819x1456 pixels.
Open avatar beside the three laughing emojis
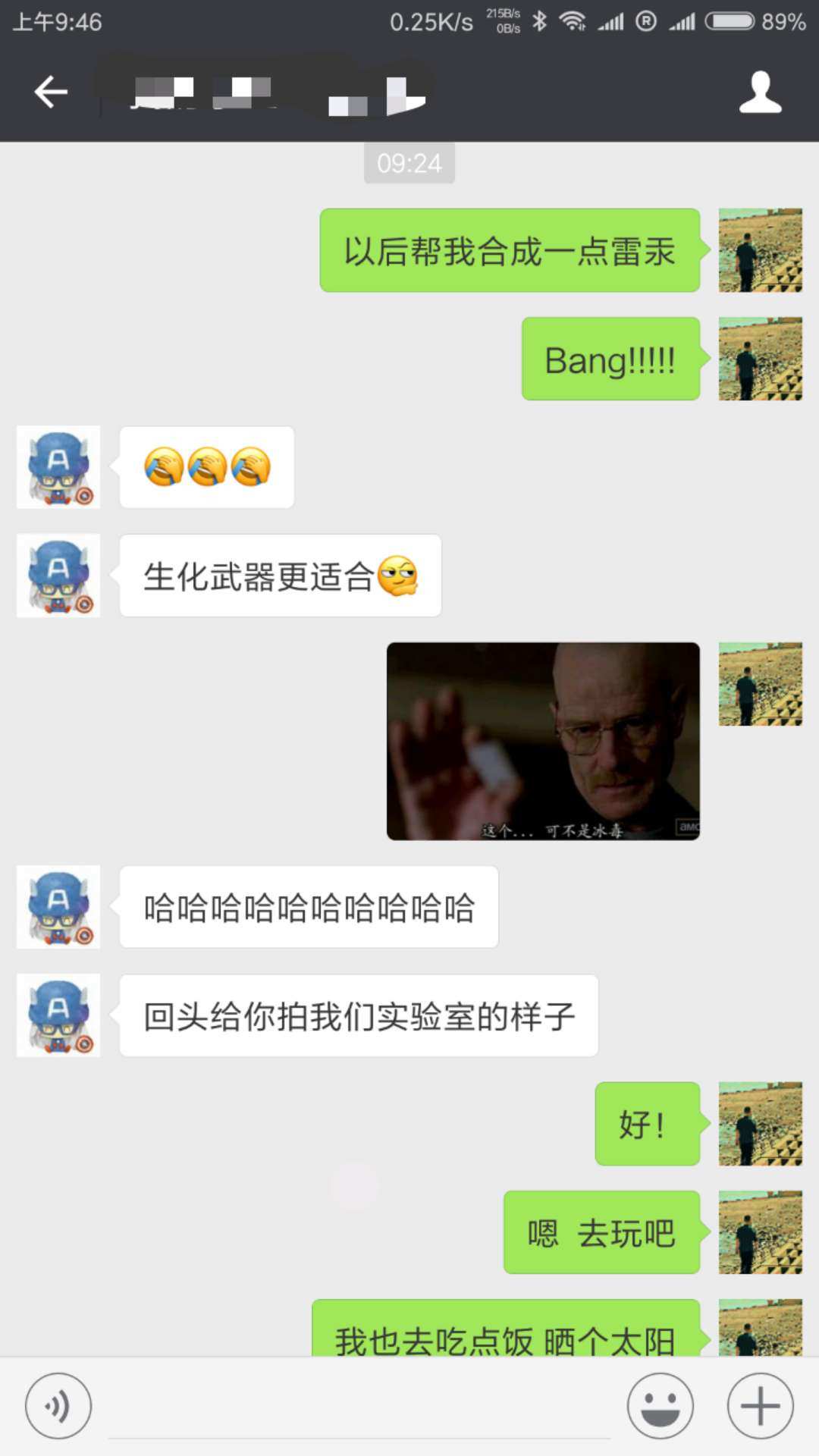click(x=58, y=467)
